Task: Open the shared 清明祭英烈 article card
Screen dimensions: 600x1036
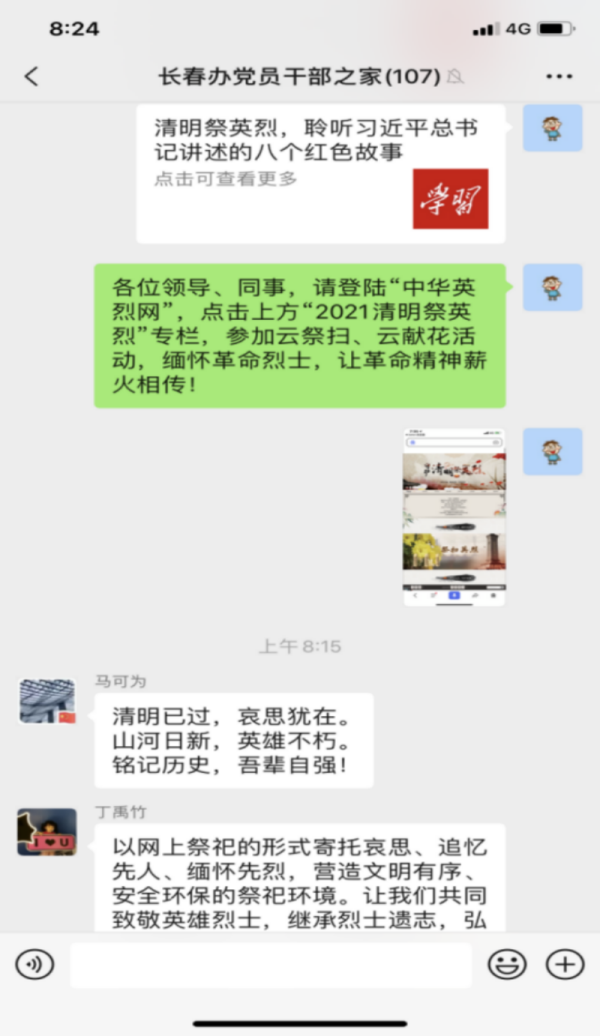Action: coord(320,172)
